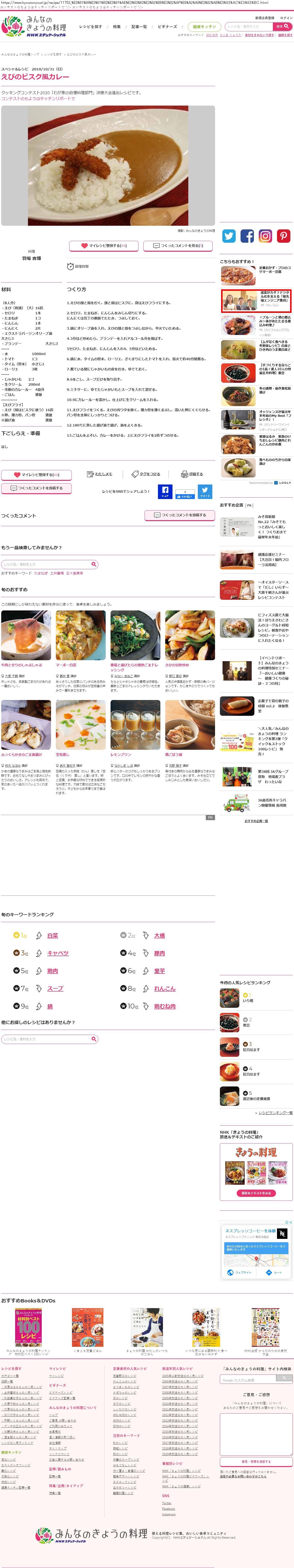
Task: Share the recipe on Facebook with シェア
Action: [165, 492]
